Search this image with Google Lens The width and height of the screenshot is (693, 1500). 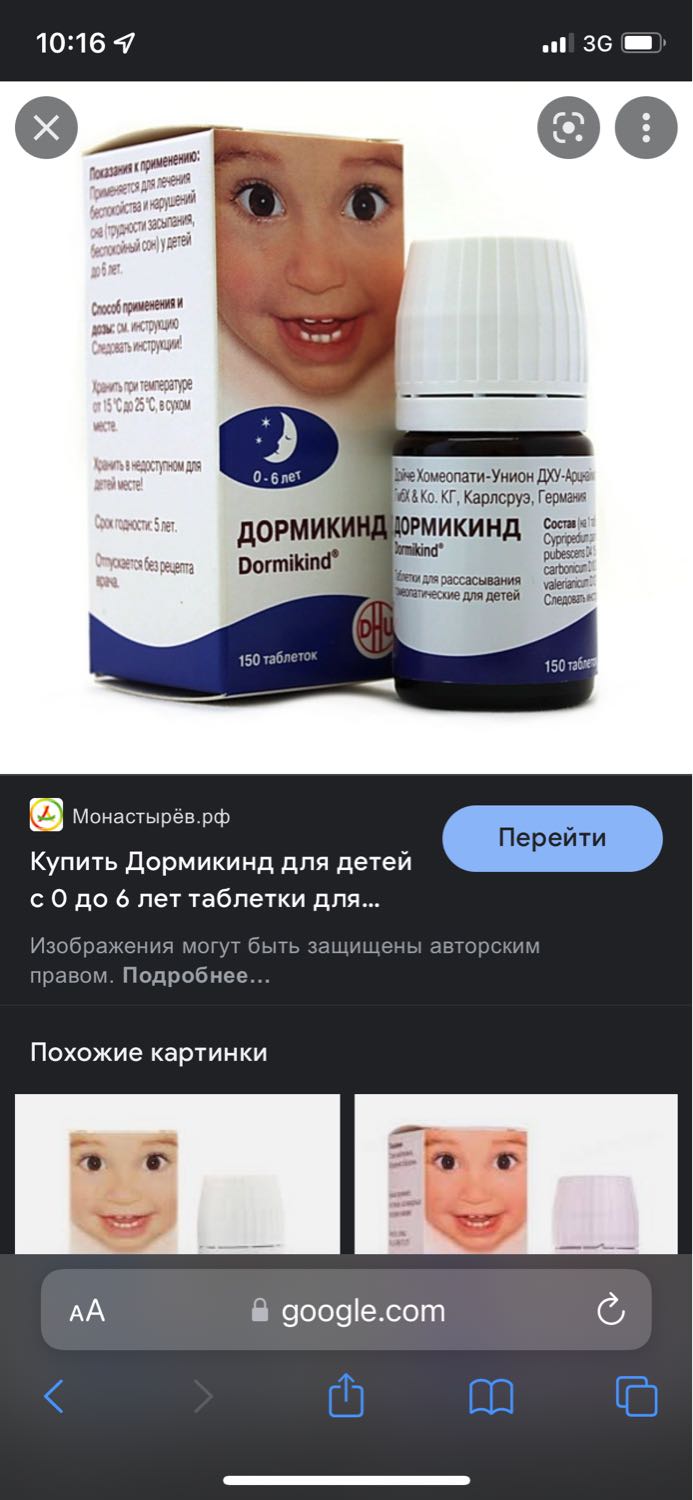click(x=568, y=127)
